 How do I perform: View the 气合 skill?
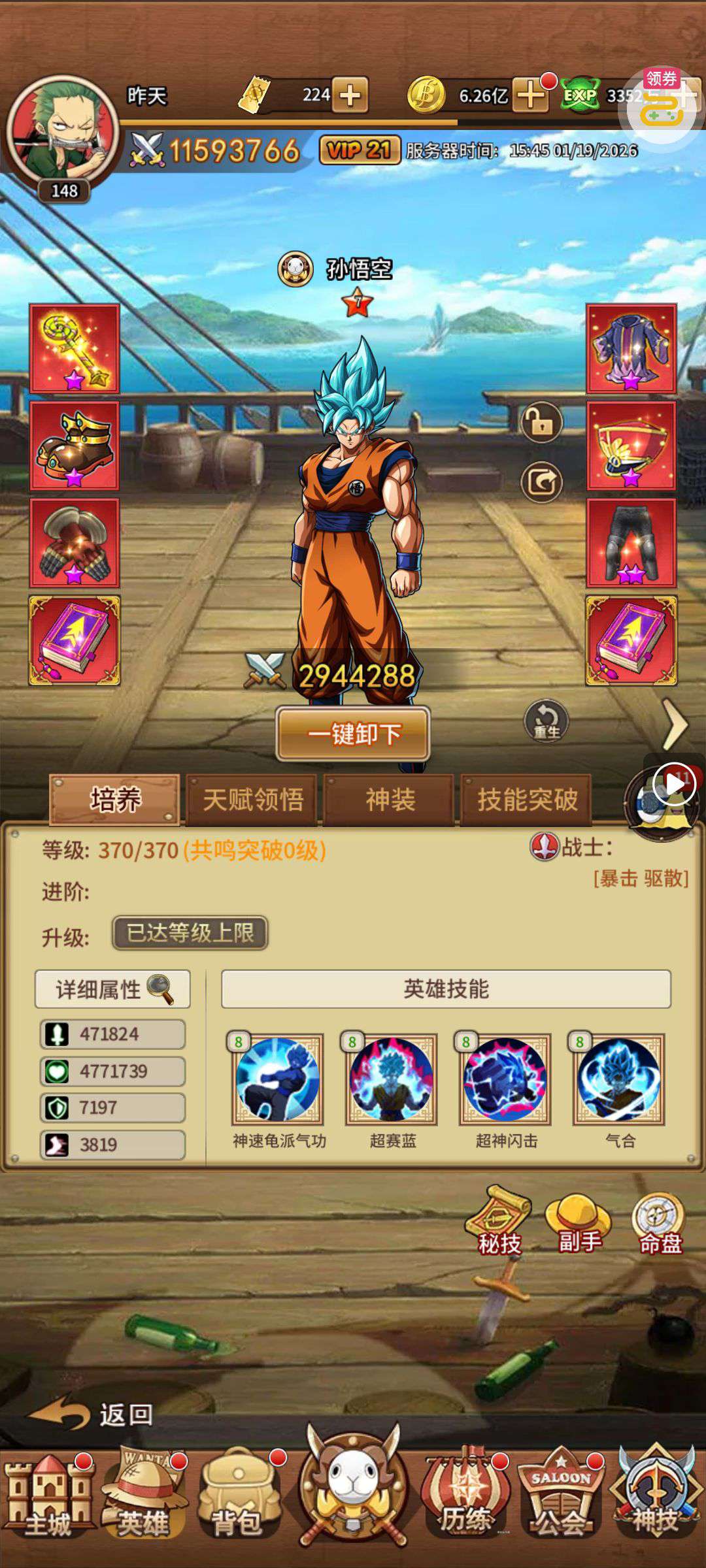(x=619, y=1079)
